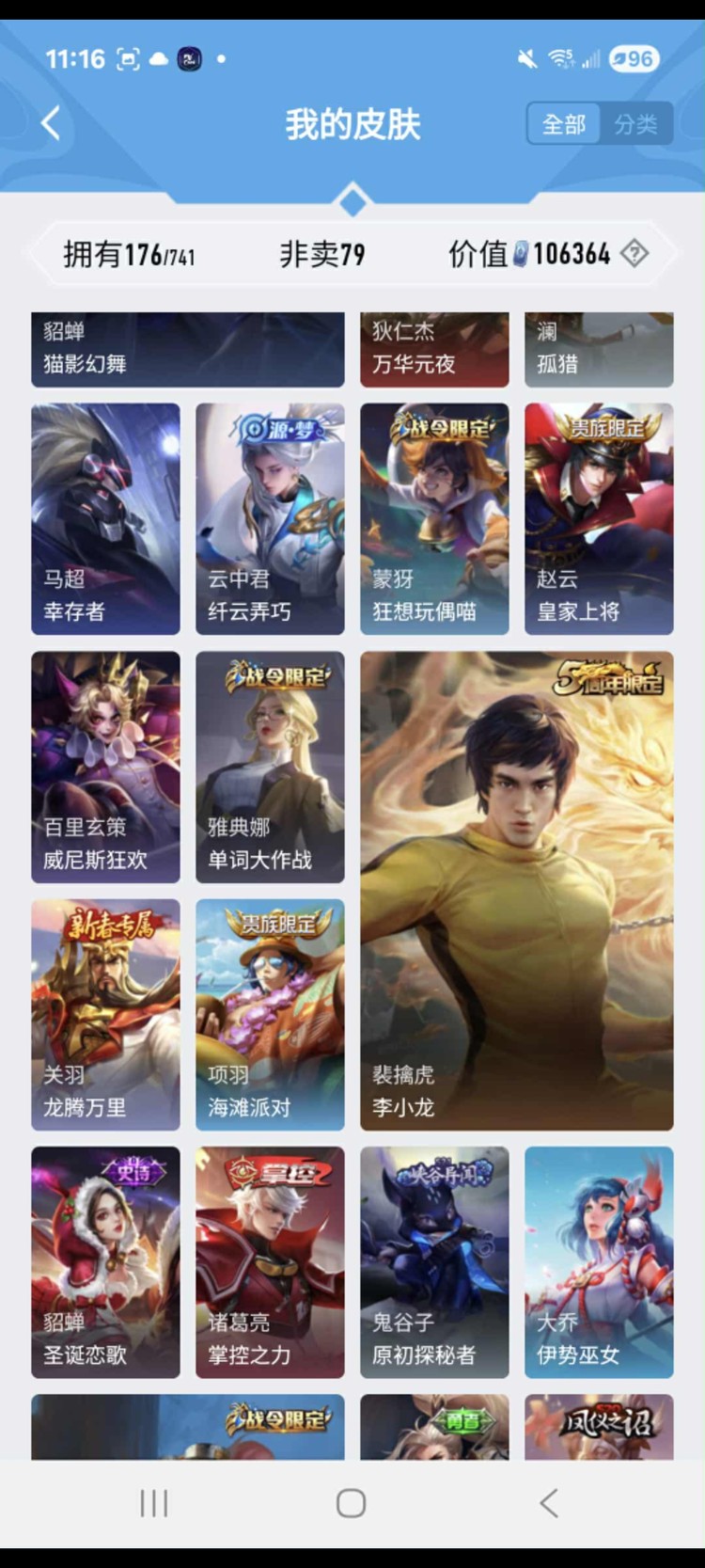
Task: Open the 貂蝉 圣诞恋歌 skin
Action: click(105, 1262)
